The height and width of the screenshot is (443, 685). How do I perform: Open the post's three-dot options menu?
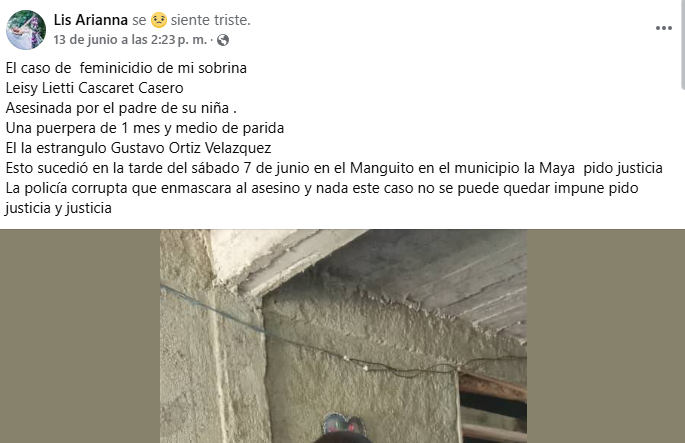664,29
